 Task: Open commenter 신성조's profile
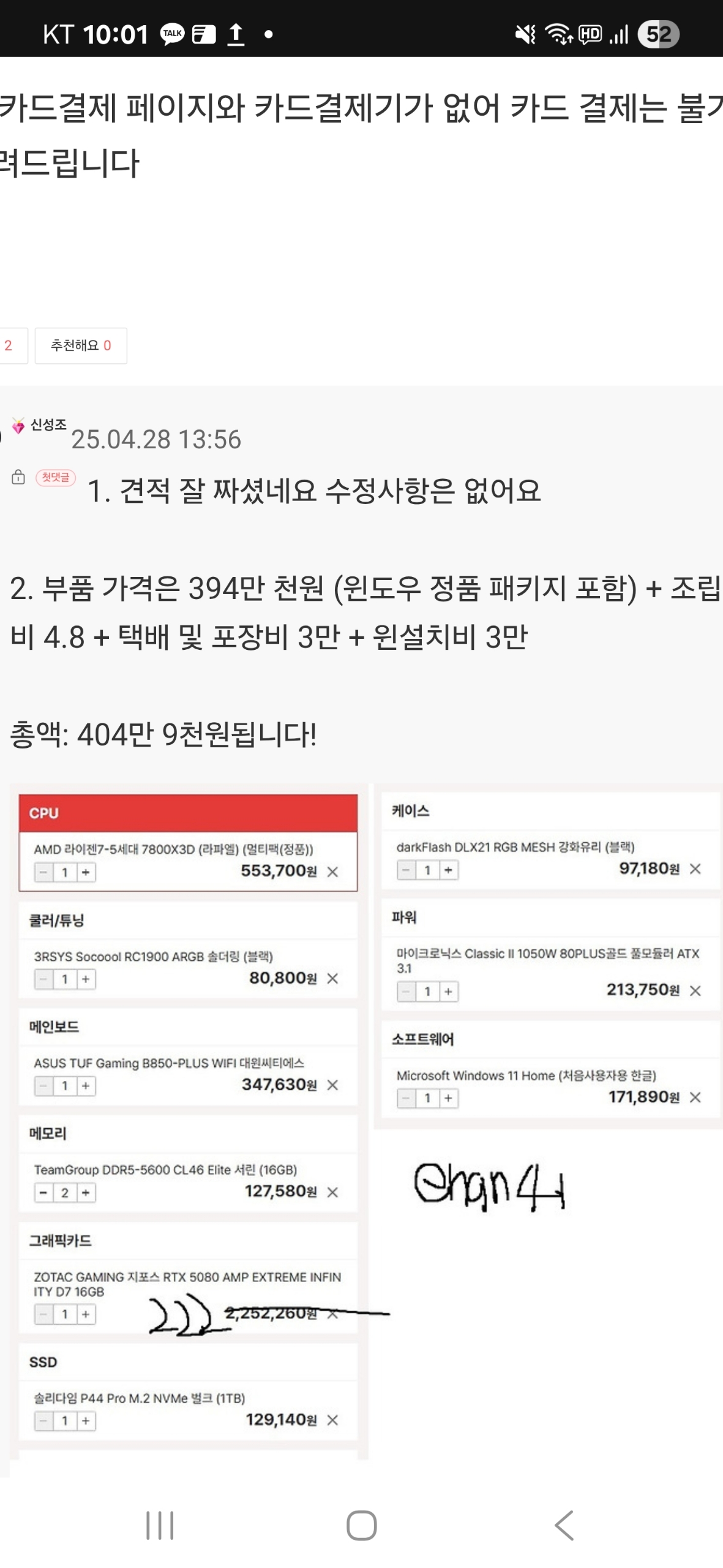point(48,424)
